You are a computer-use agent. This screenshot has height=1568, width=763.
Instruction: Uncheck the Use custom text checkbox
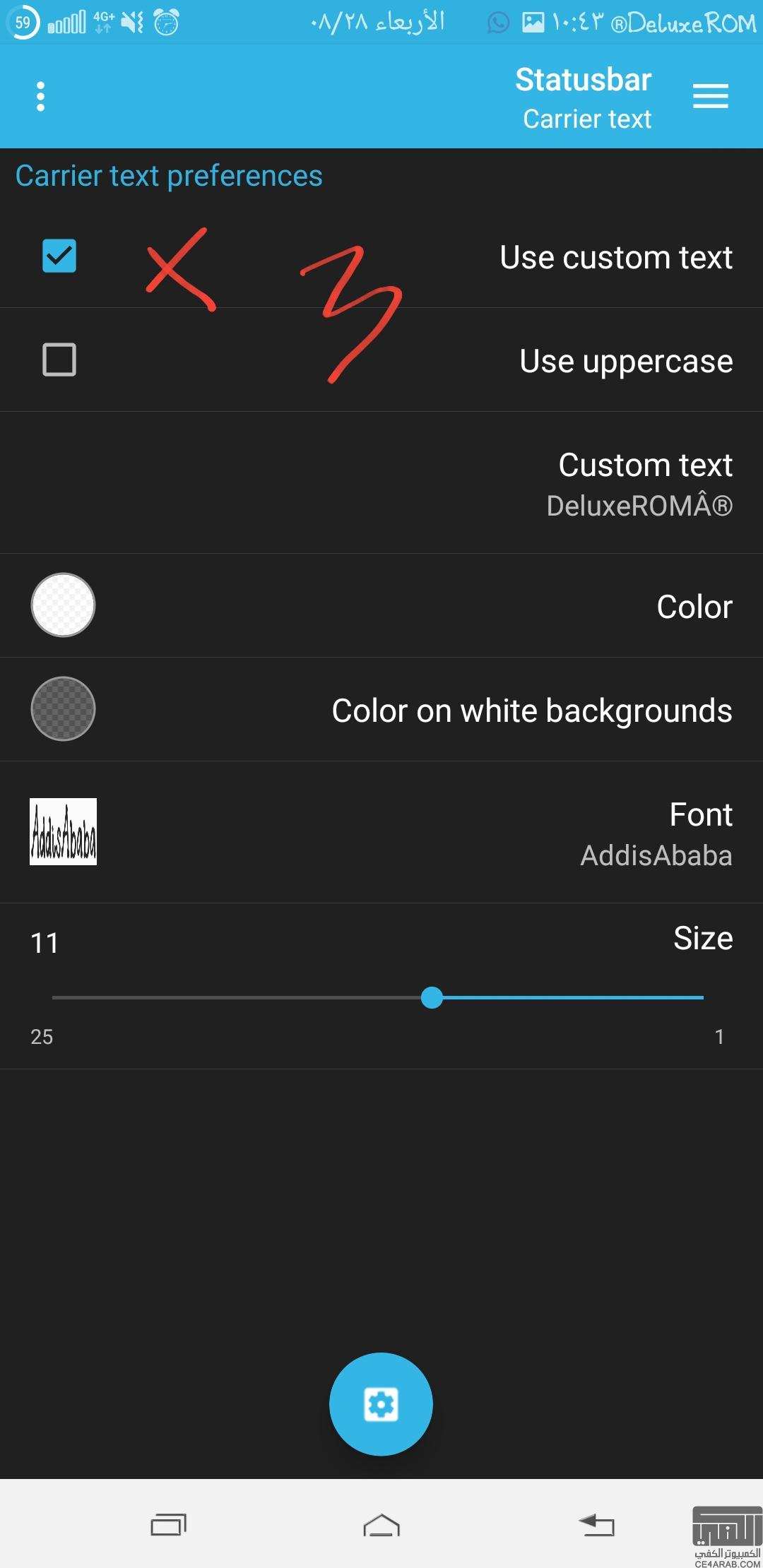59,256
